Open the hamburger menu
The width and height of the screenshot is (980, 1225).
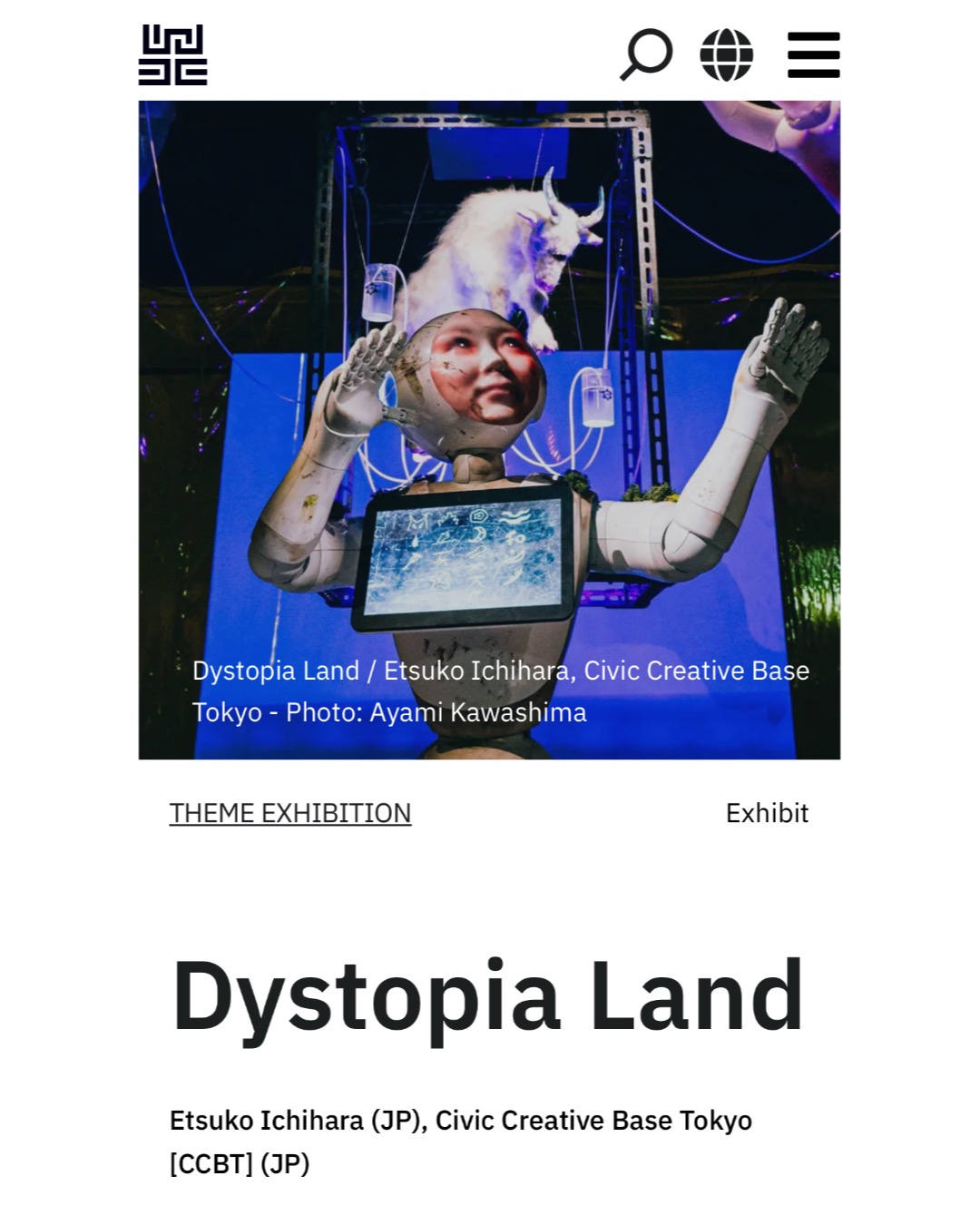point(813,54)
